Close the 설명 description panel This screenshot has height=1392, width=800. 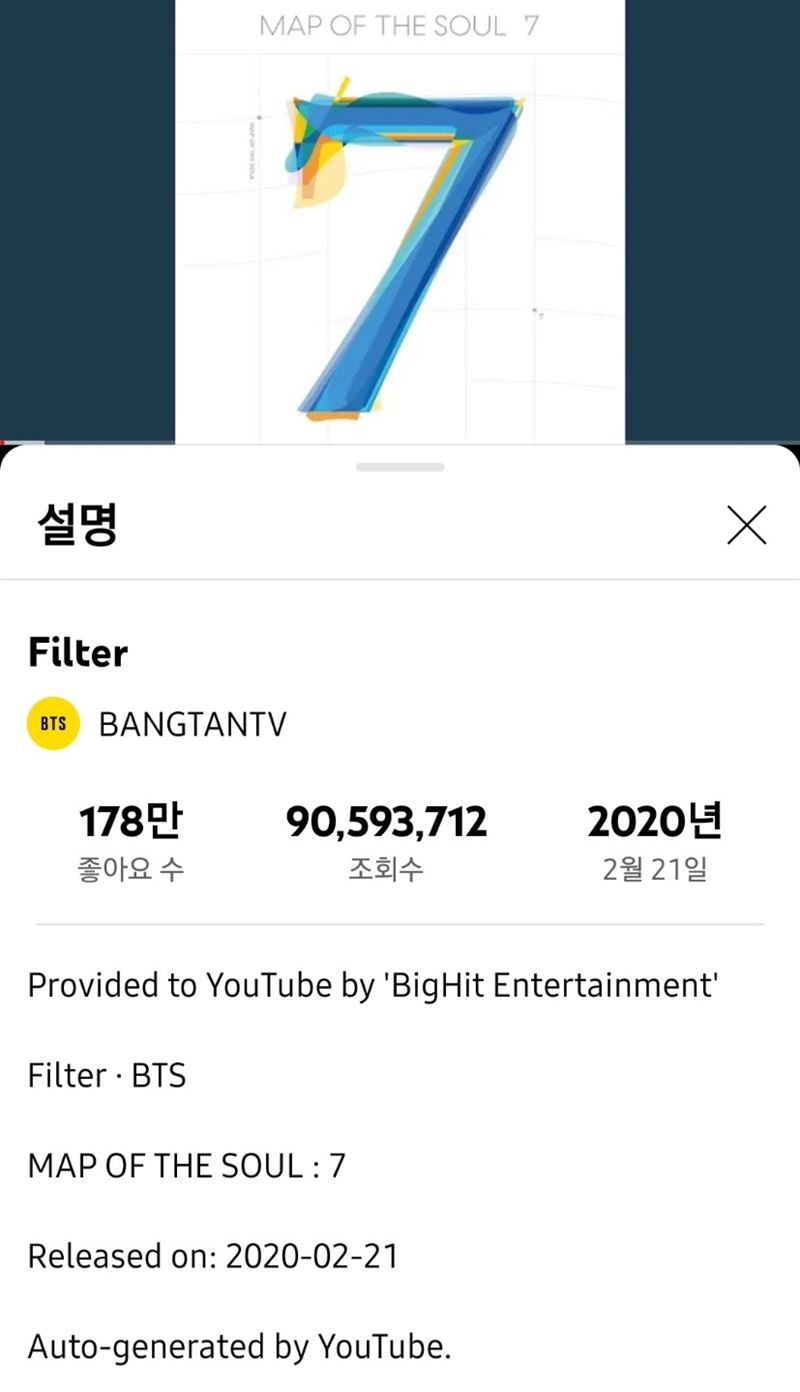(746, 525)
